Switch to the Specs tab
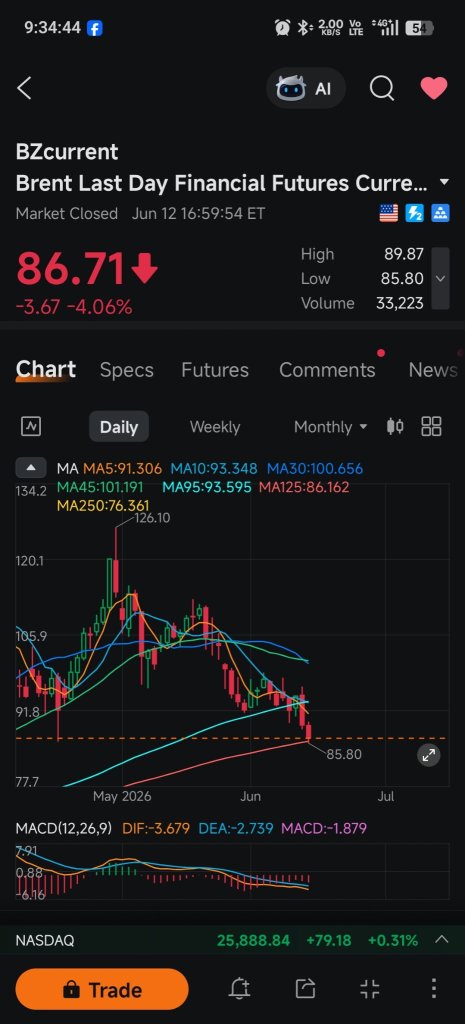 point(127,370)
